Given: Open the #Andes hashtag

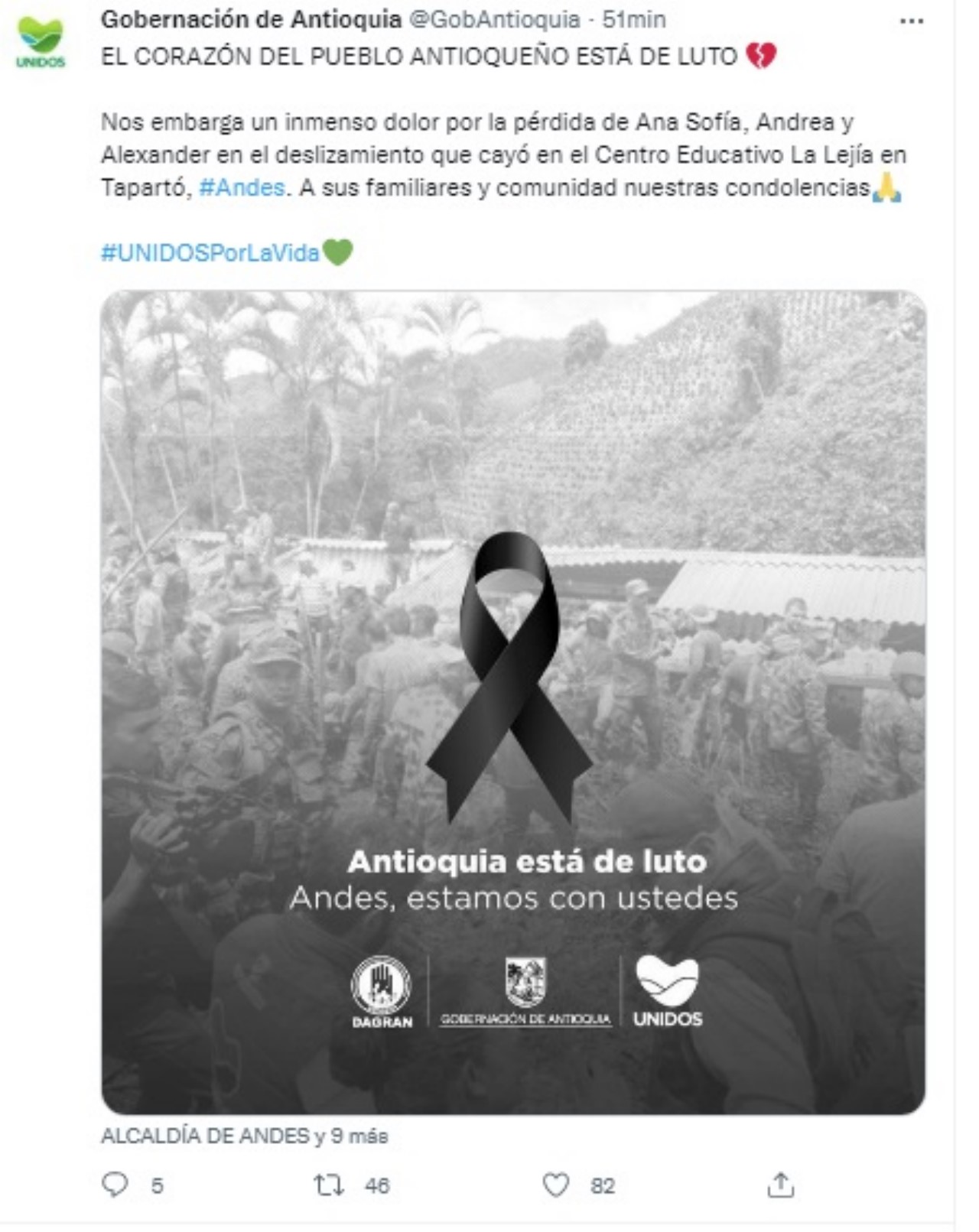Looking at the screenshot, I should (x=242, y=187).
